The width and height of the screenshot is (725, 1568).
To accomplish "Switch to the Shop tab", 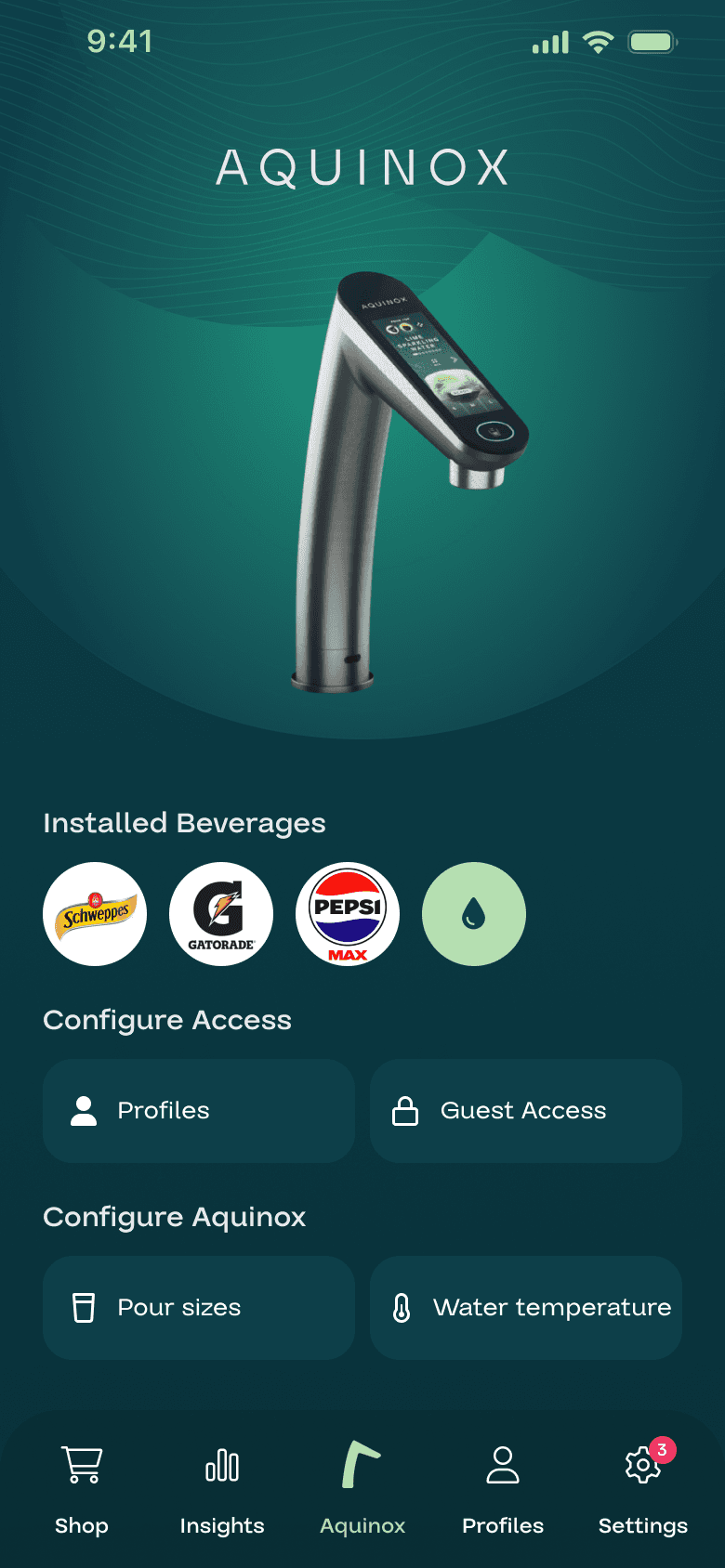I will click(x=82, y=1488).
